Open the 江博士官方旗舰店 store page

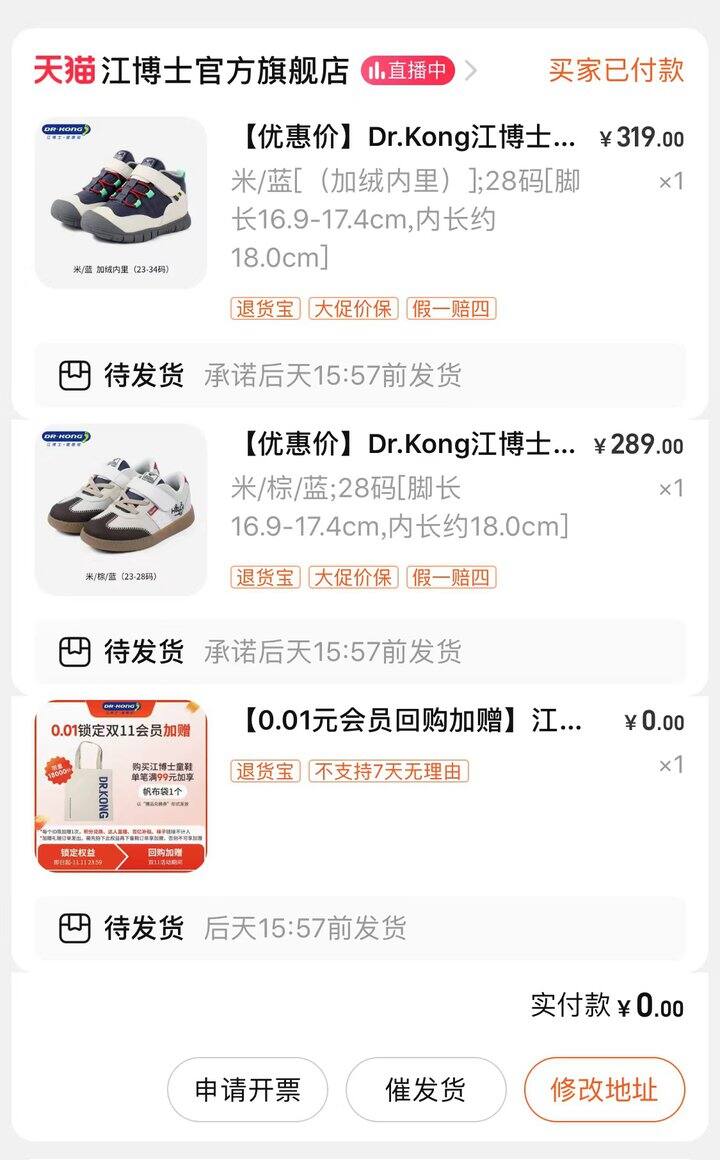coord(225,70)
